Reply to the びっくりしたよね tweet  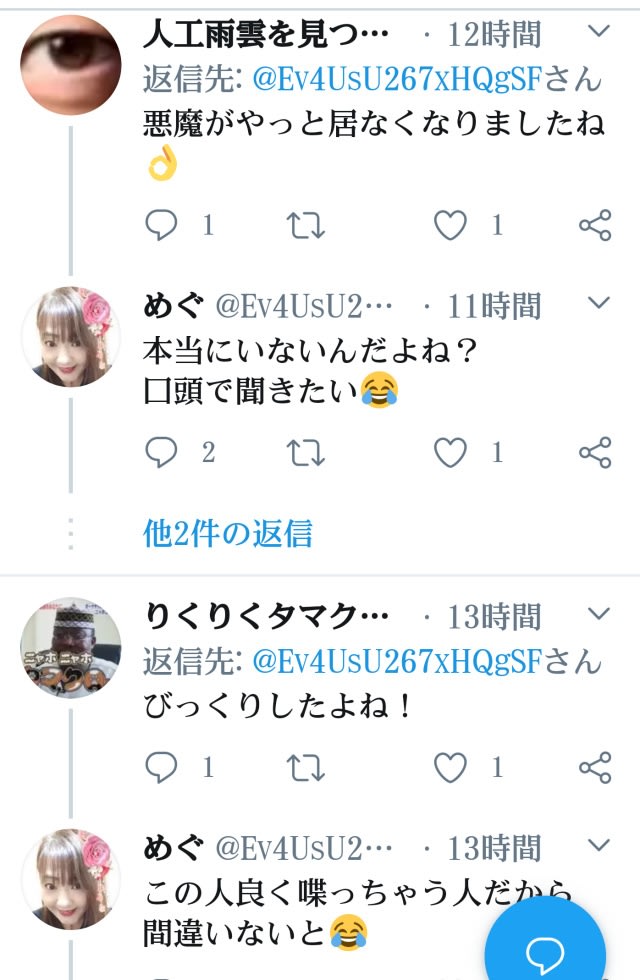tap(161, 767)
